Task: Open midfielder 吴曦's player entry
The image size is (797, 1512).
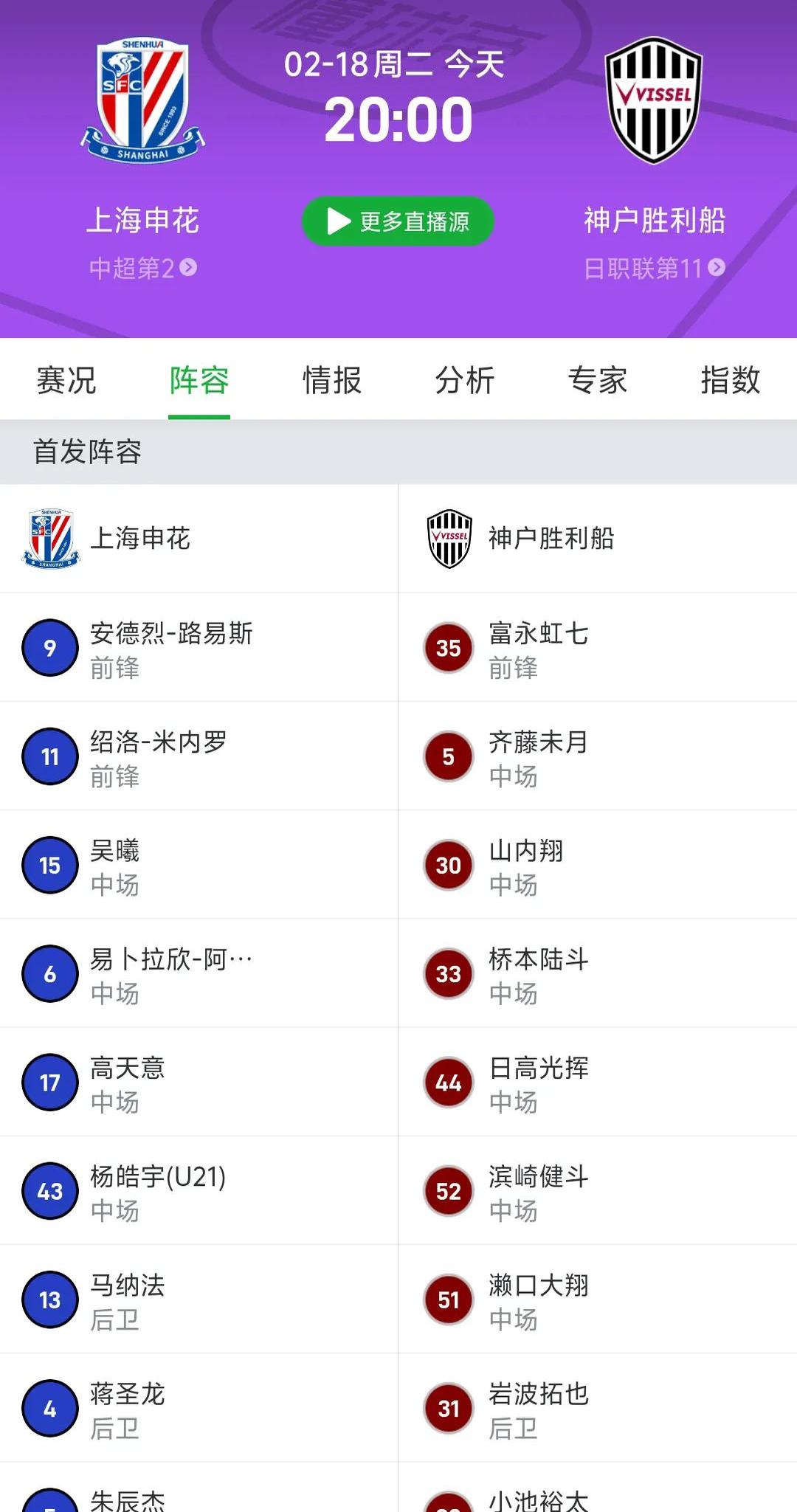Action: click(199, 864)
